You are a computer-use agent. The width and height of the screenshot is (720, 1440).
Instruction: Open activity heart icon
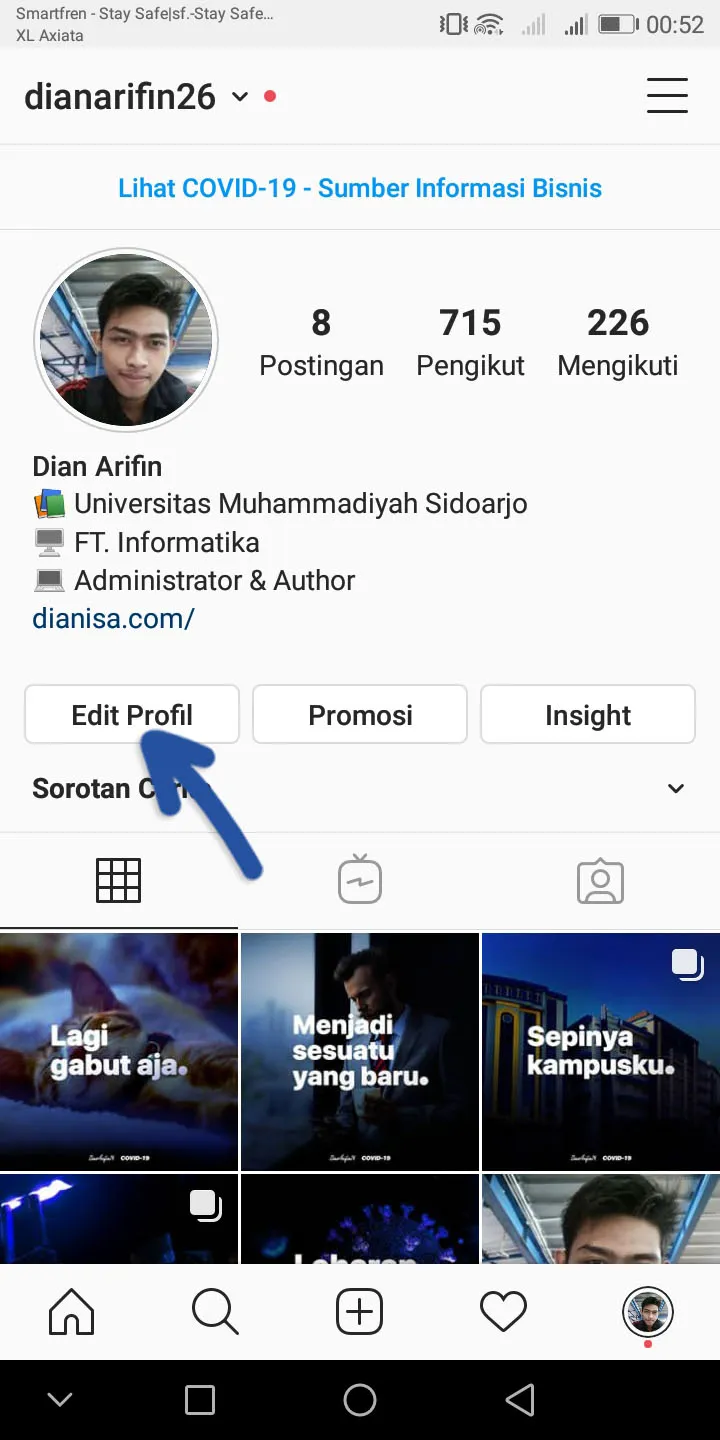[503, 1311]
